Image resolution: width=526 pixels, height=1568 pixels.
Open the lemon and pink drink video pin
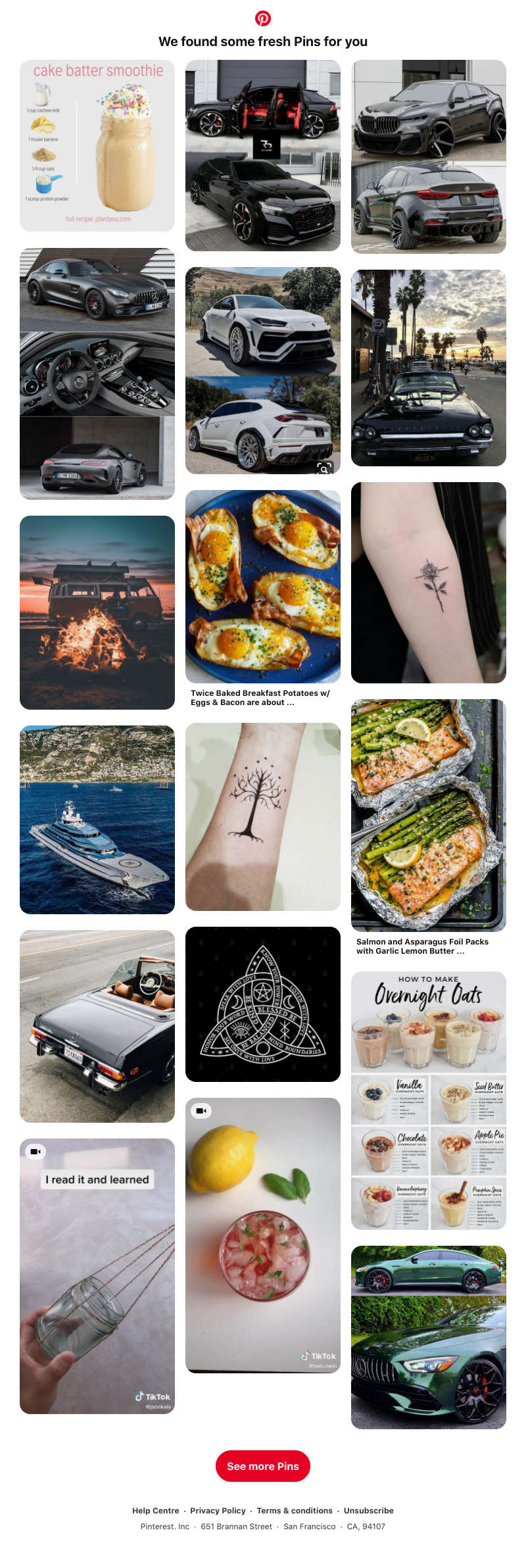[x=263, y=1235]
